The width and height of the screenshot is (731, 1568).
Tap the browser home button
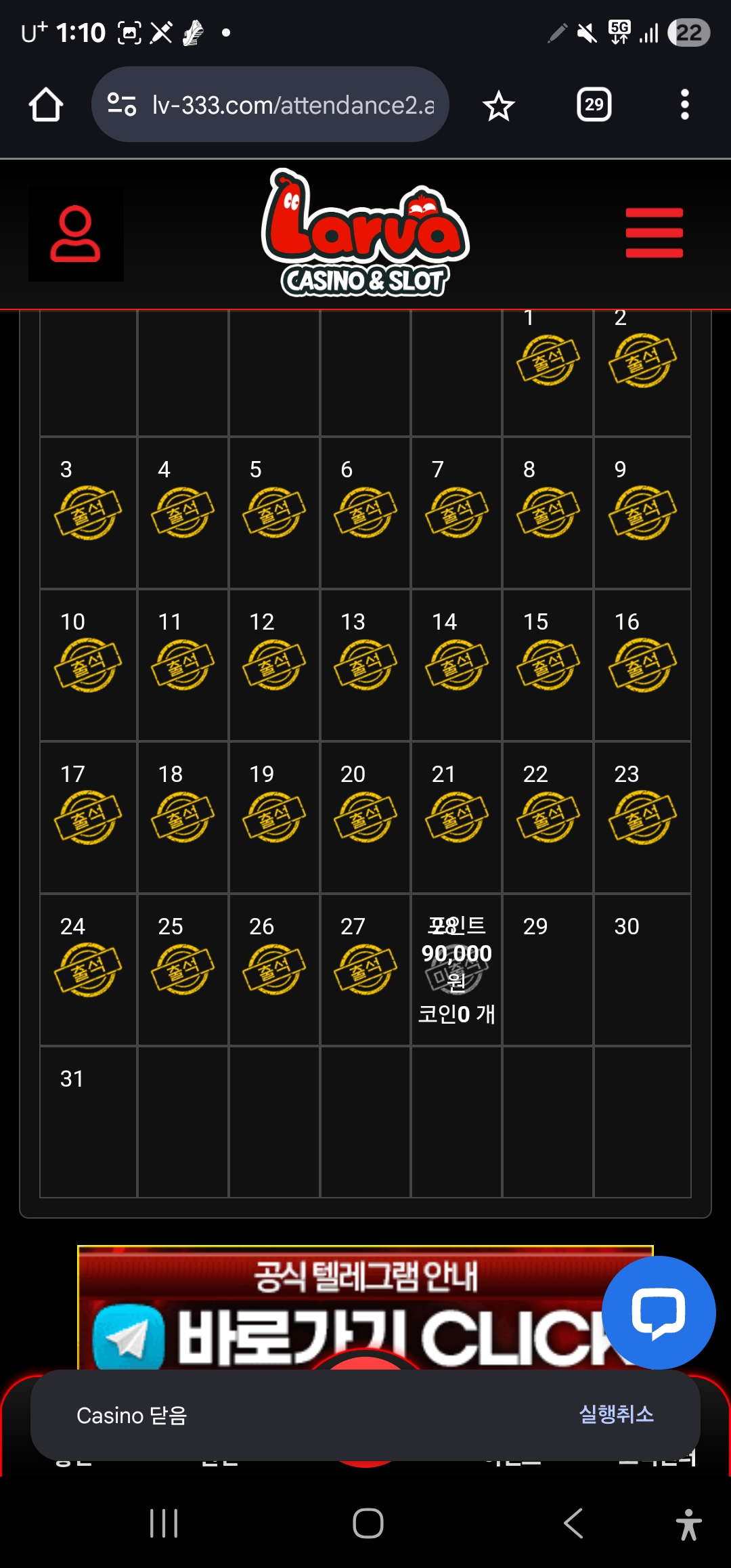[x=46, y=105]
